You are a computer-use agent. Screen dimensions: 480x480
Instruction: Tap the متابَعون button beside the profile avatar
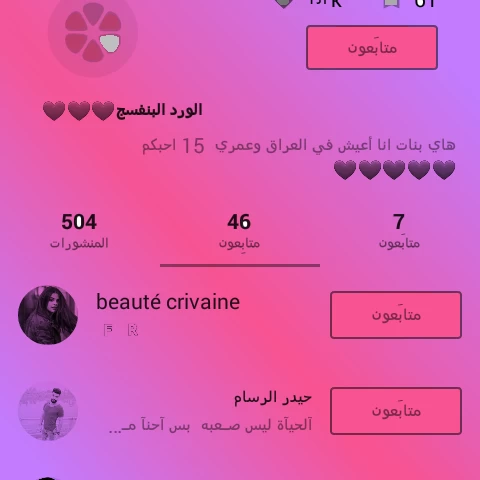372,48
